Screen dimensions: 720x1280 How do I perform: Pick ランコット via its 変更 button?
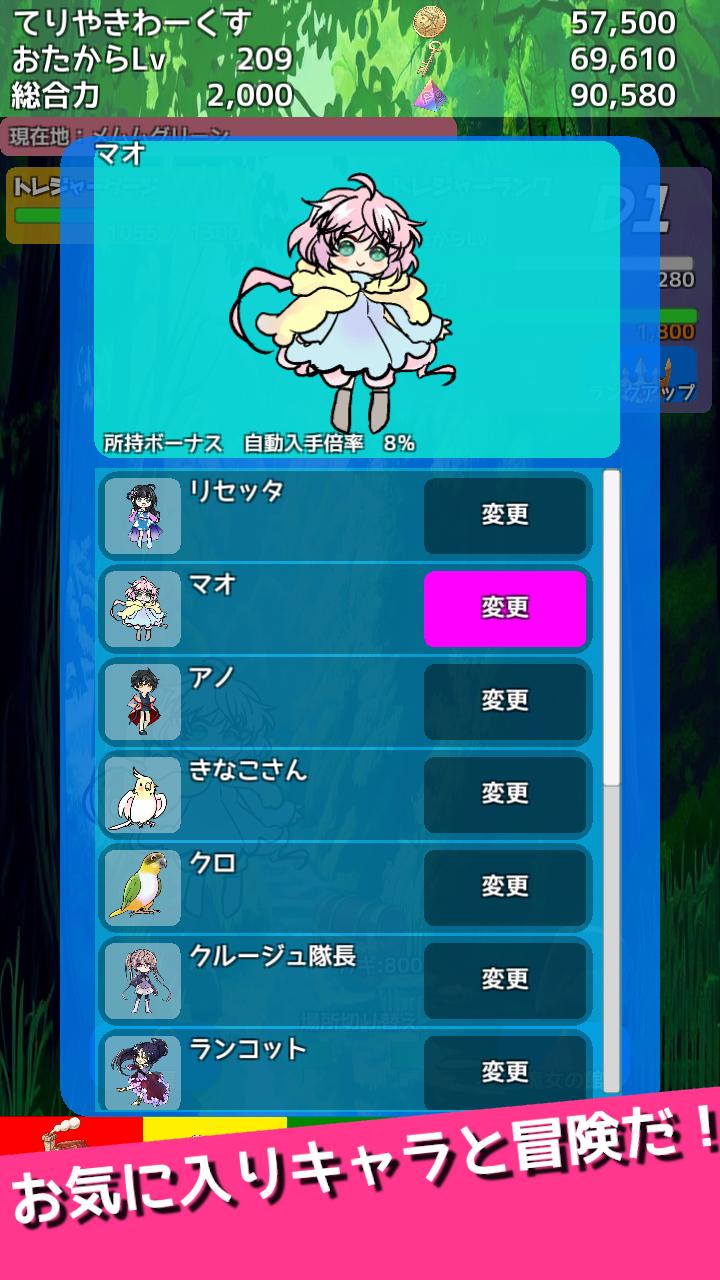[x=505, y=1072]
